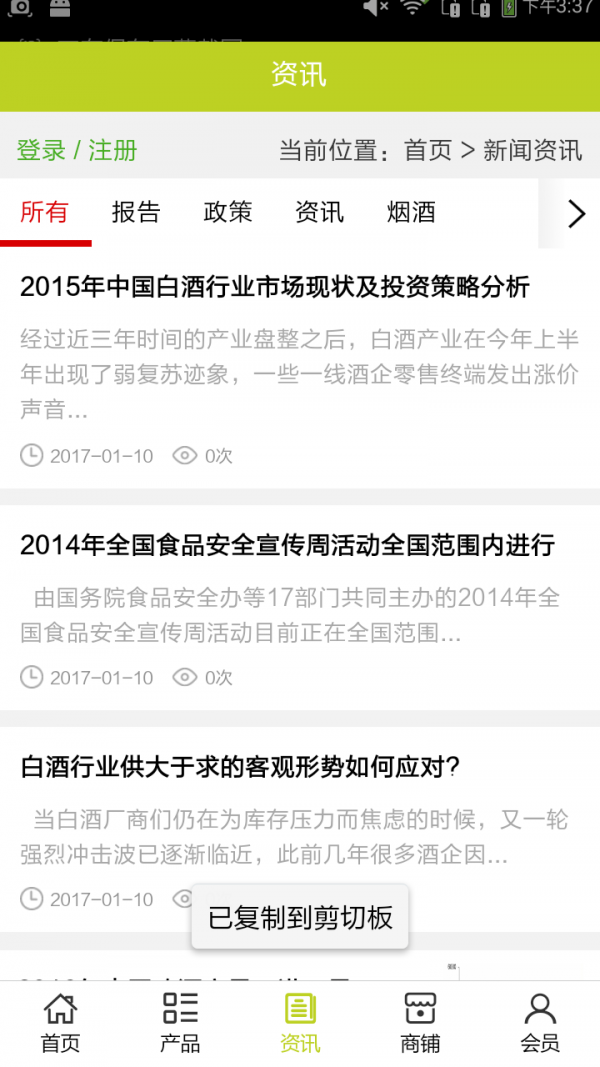Go to 首页 in bottom navigation

[x=60, y=1023]
